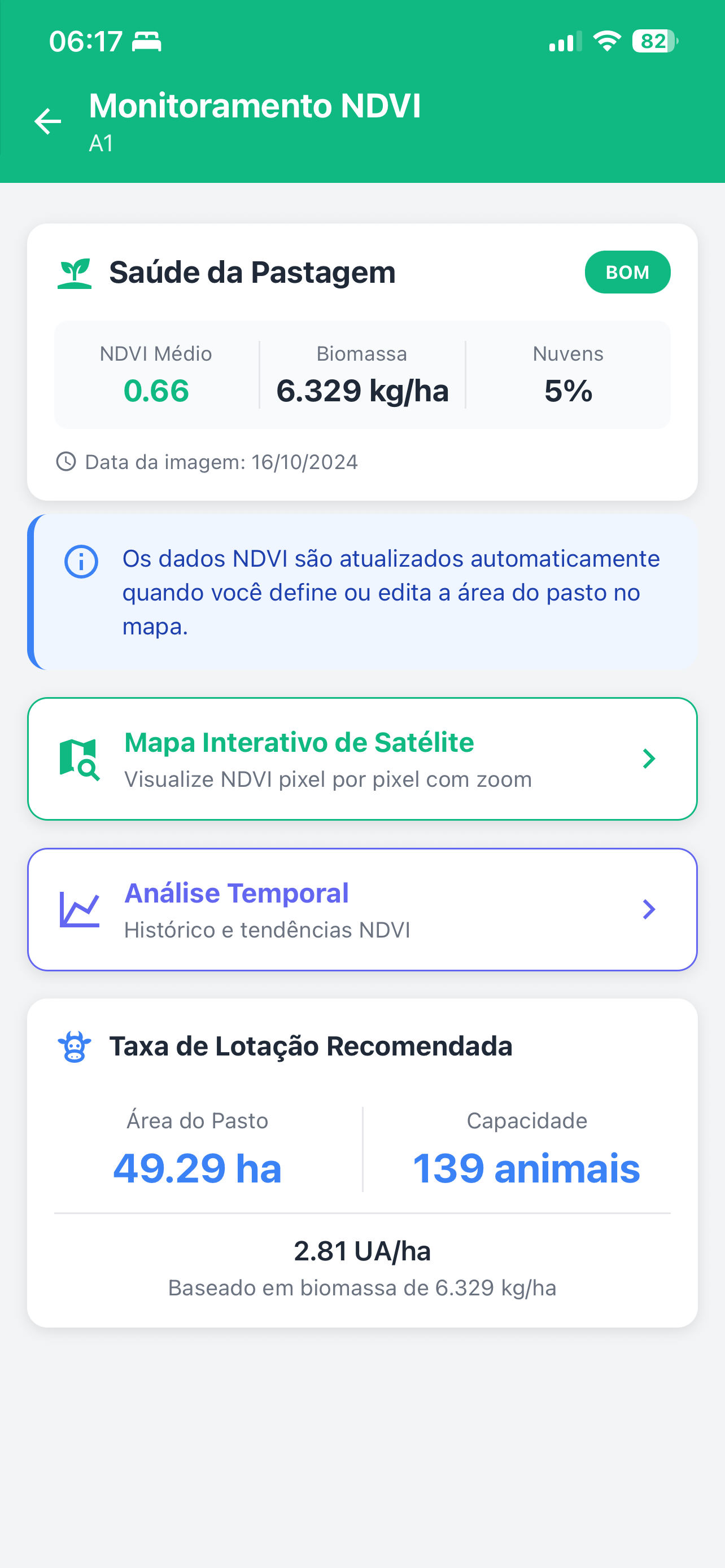Expand the Análise Temporal chevron
The image size is (725, 1568).
[x=649, y=909]
